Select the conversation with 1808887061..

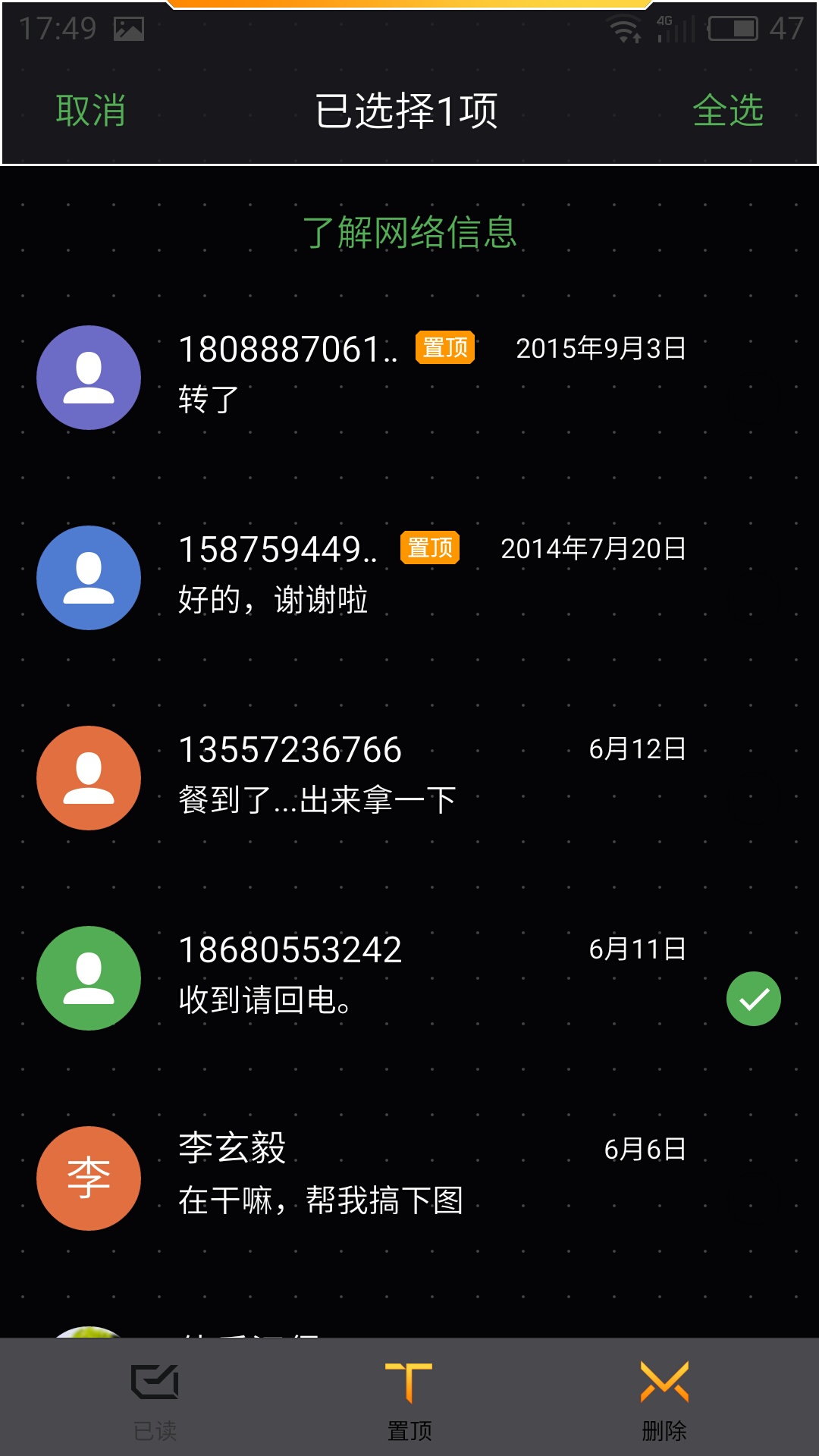[x=409, y=378]
